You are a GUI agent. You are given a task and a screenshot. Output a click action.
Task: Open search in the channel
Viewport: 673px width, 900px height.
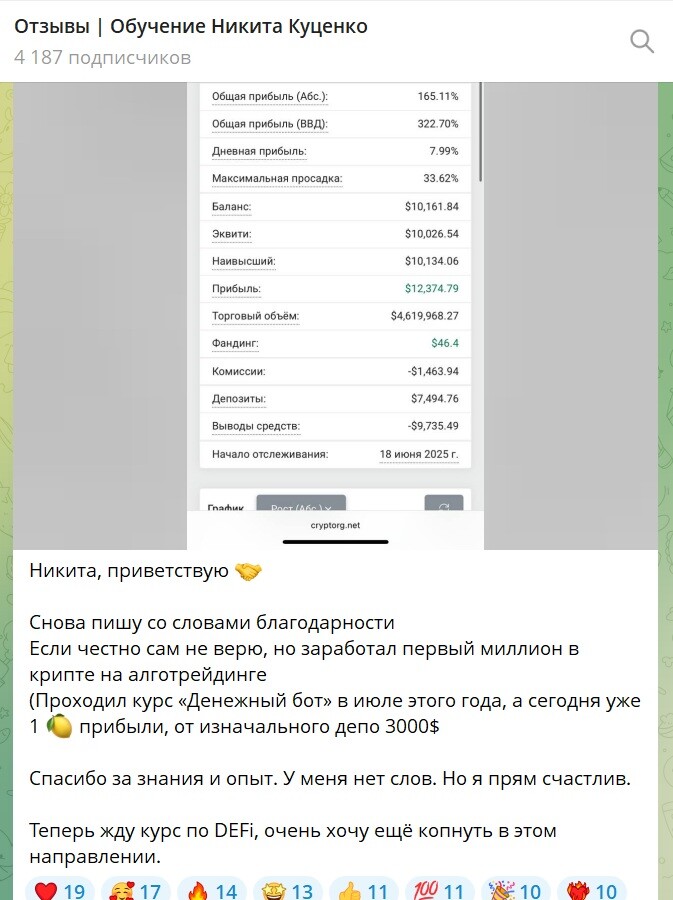[x=642, y=41]
